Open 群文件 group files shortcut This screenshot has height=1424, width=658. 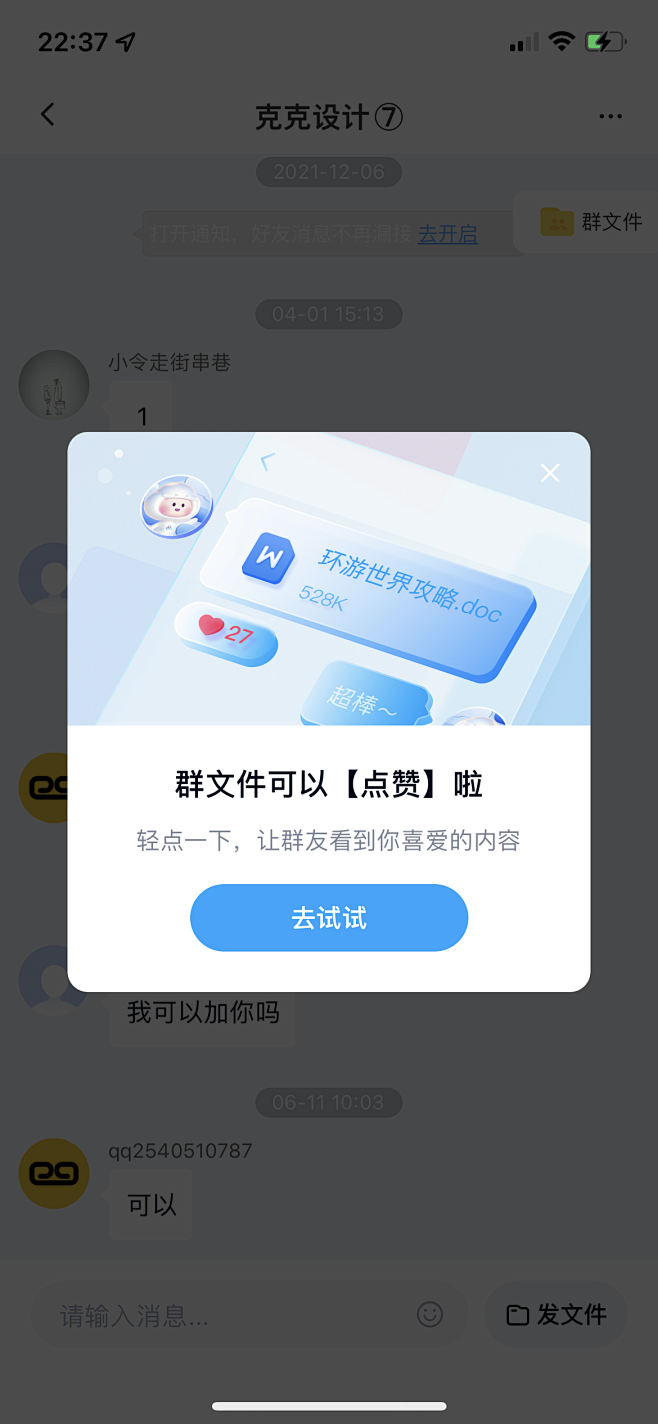tap(591, 222)
